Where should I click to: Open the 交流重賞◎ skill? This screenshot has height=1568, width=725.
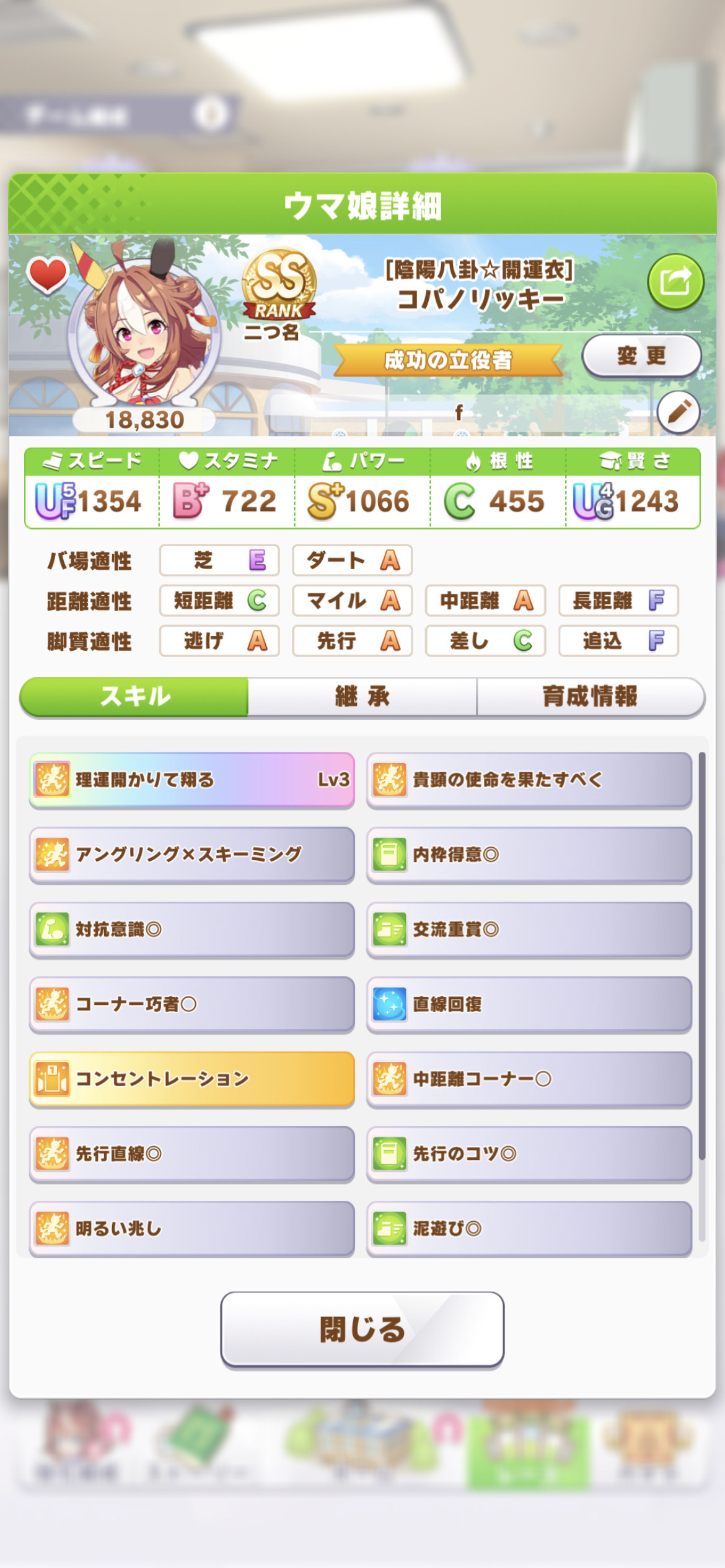(x=529, y=930)
